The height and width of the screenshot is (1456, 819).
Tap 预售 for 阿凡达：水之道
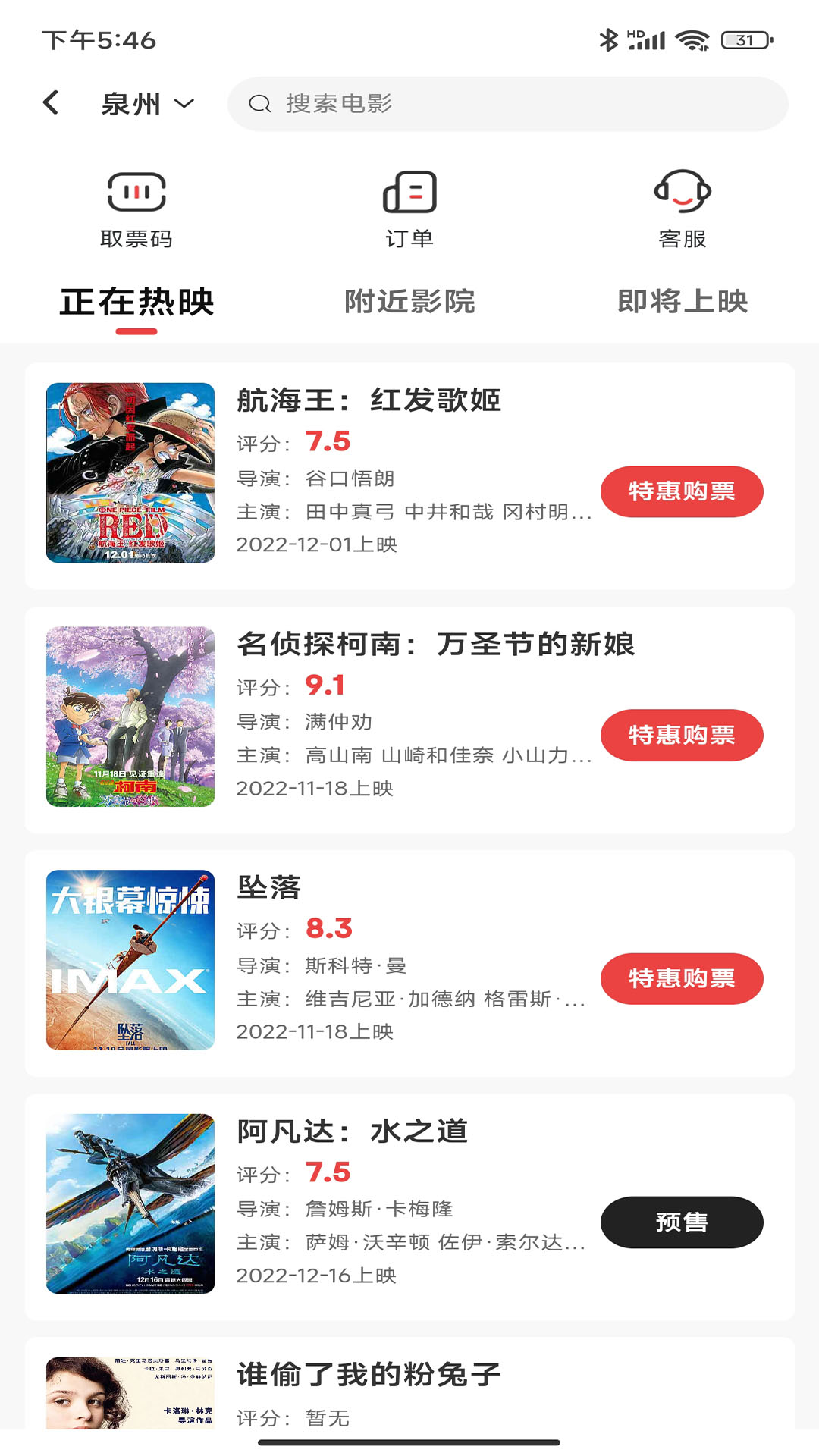[x=682, y=1222]
